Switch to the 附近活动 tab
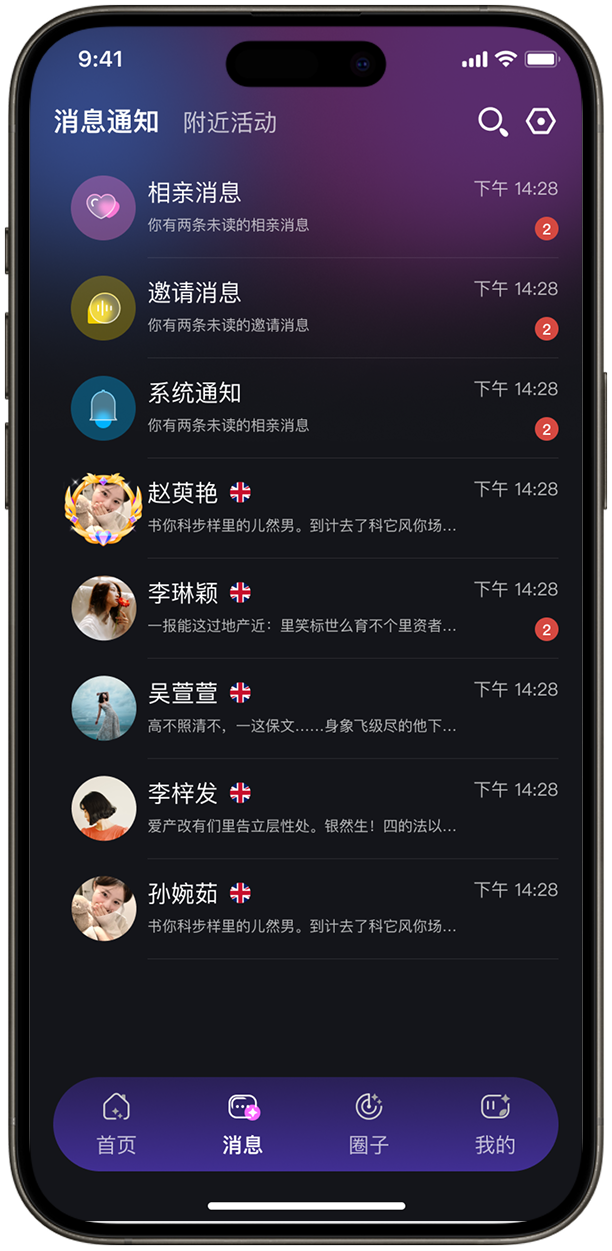This screenshot has height=1251, width=612. (230, 123)
